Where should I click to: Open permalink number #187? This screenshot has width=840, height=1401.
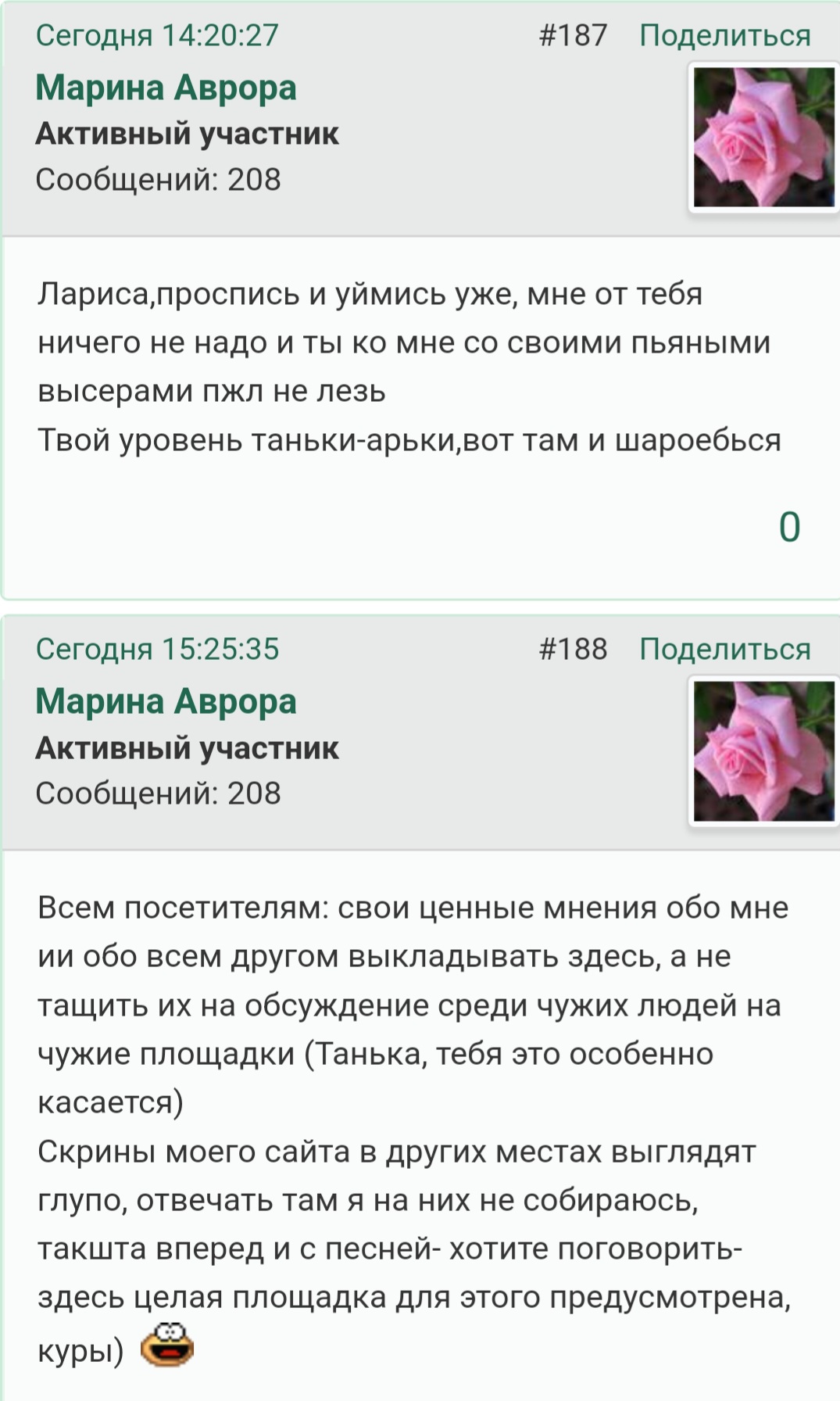coord(573,36)
